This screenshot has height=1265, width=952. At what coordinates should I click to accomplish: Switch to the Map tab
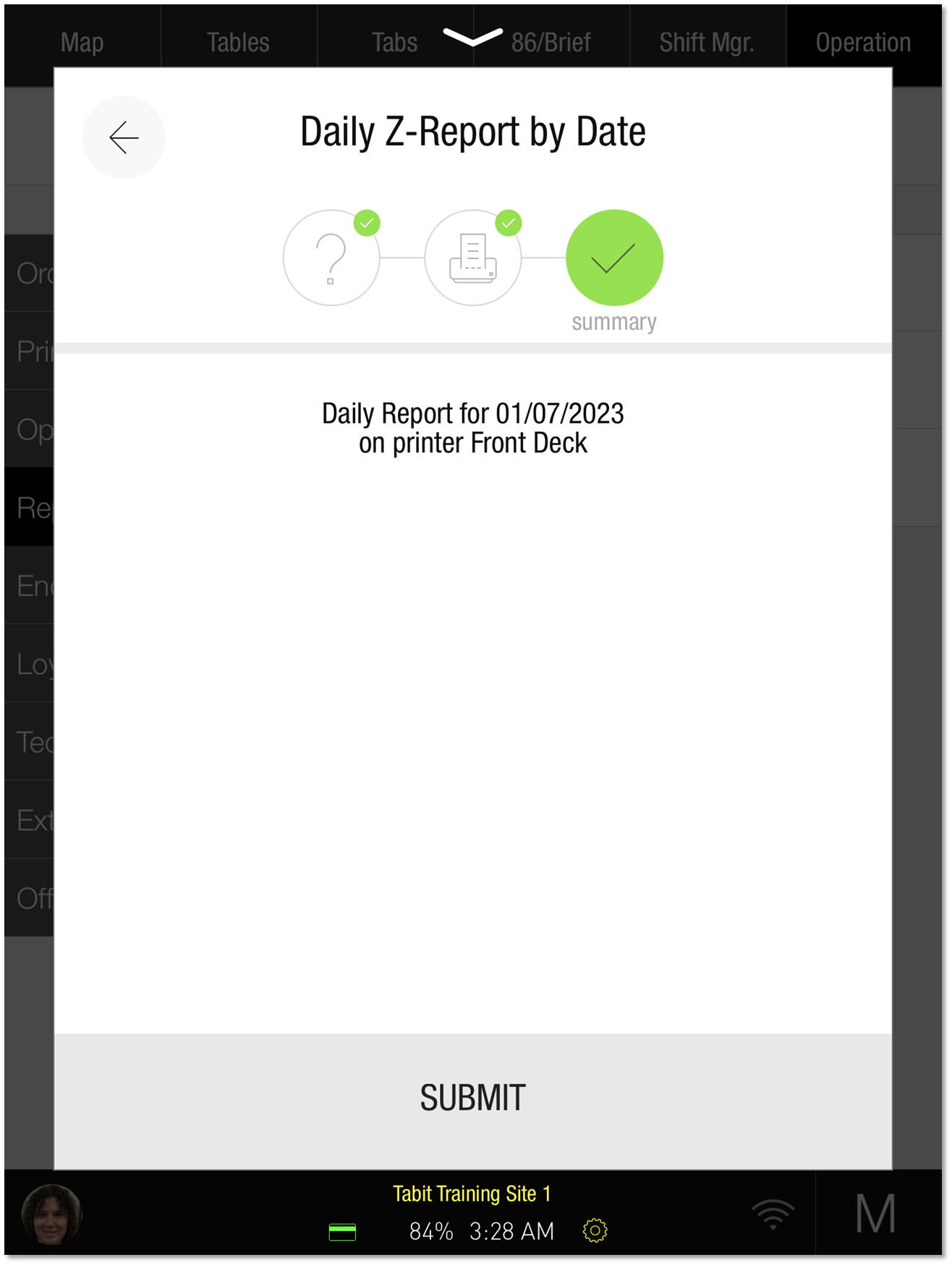tap(82, 42)
